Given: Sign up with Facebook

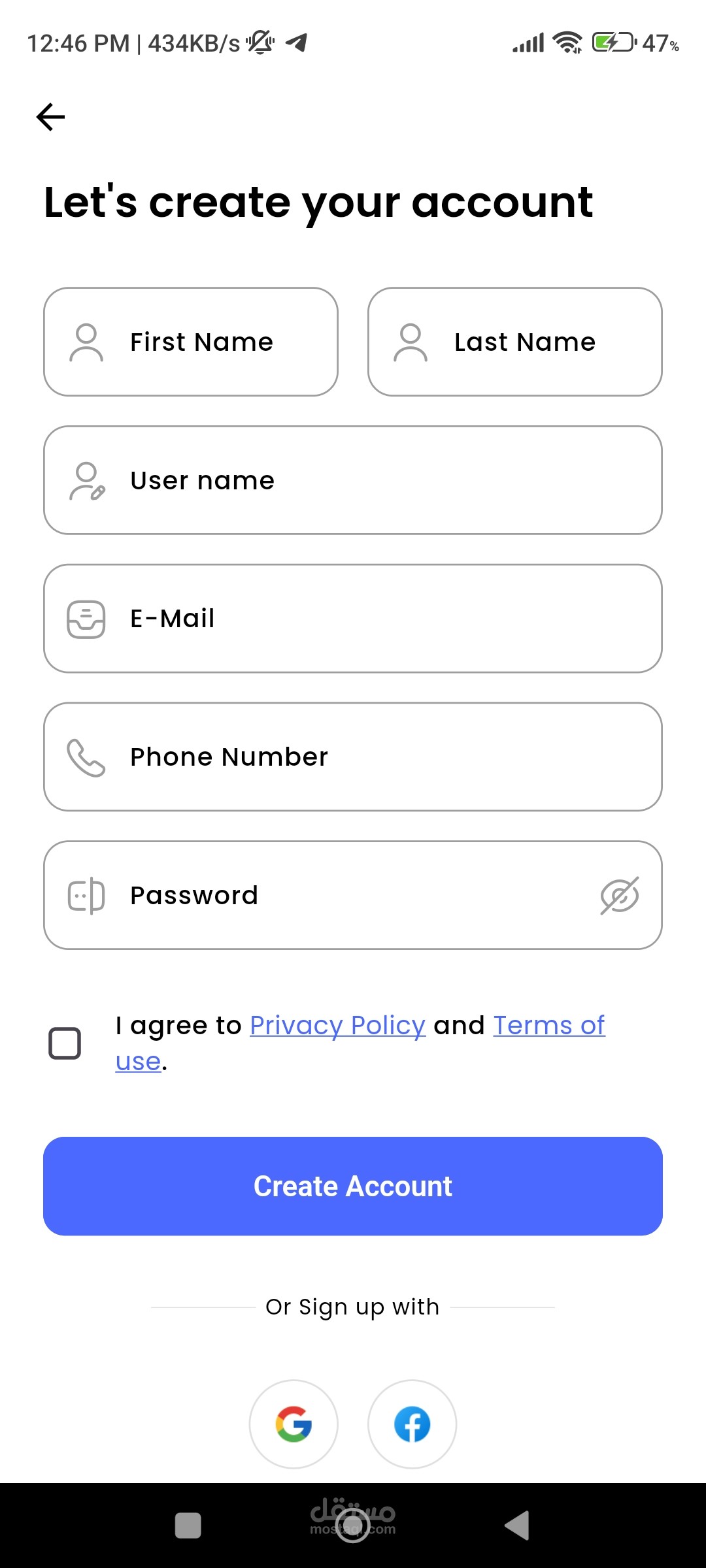Looking at the screenshot, I should (412, 1424).
